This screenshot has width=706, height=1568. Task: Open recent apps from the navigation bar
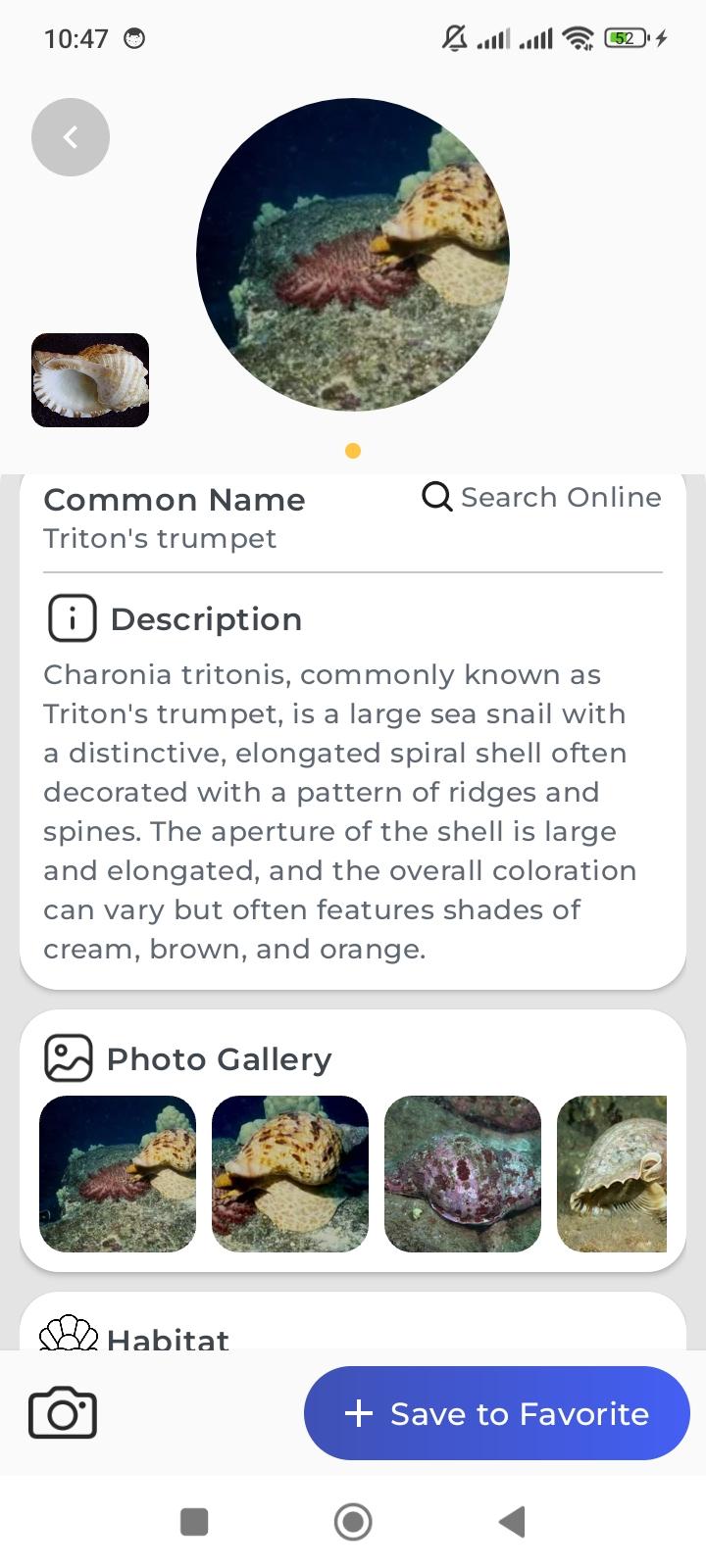click(194, 1522)
